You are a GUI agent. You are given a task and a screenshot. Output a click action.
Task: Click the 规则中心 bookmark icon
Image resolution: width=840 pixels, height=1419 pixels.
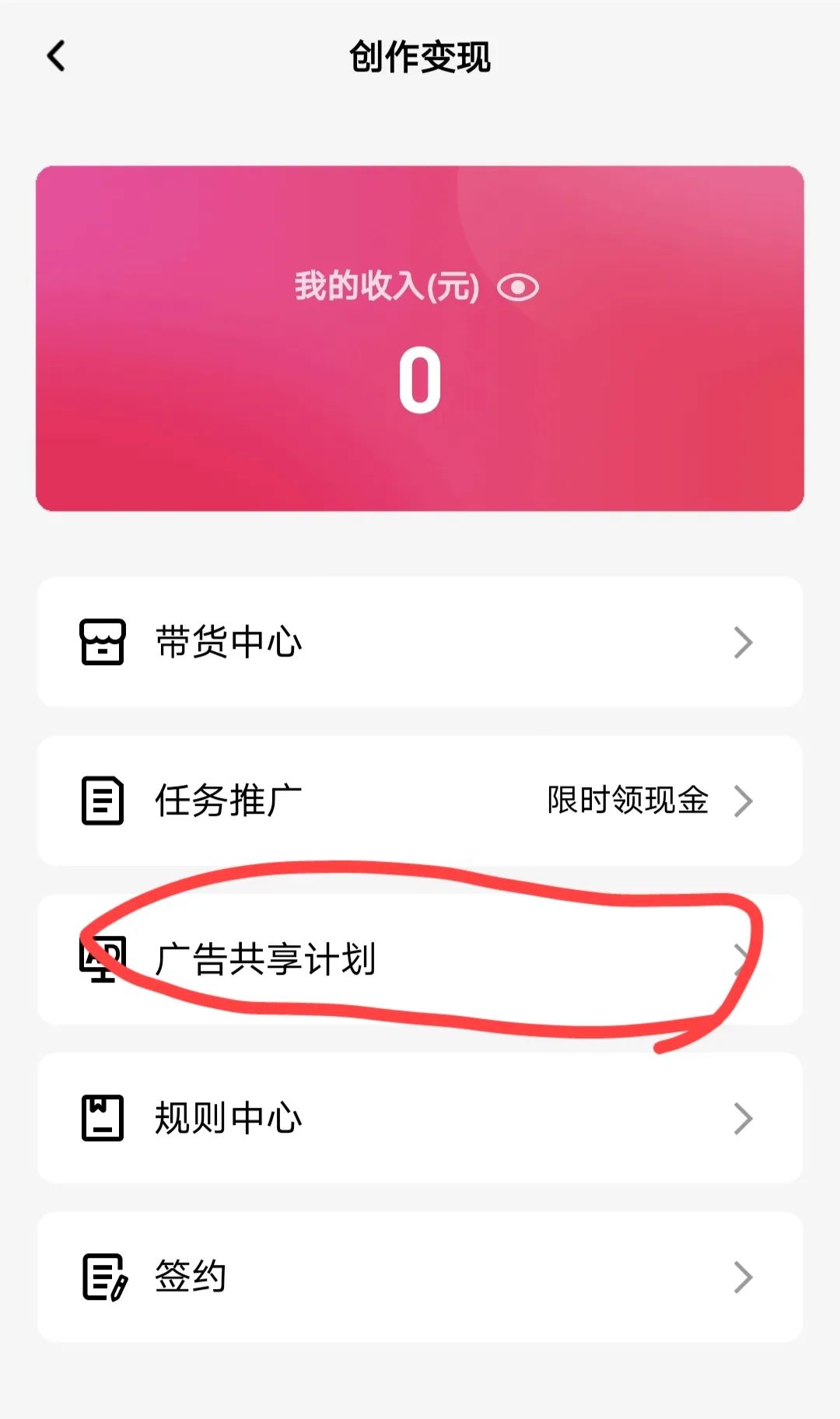point(101,1119)
